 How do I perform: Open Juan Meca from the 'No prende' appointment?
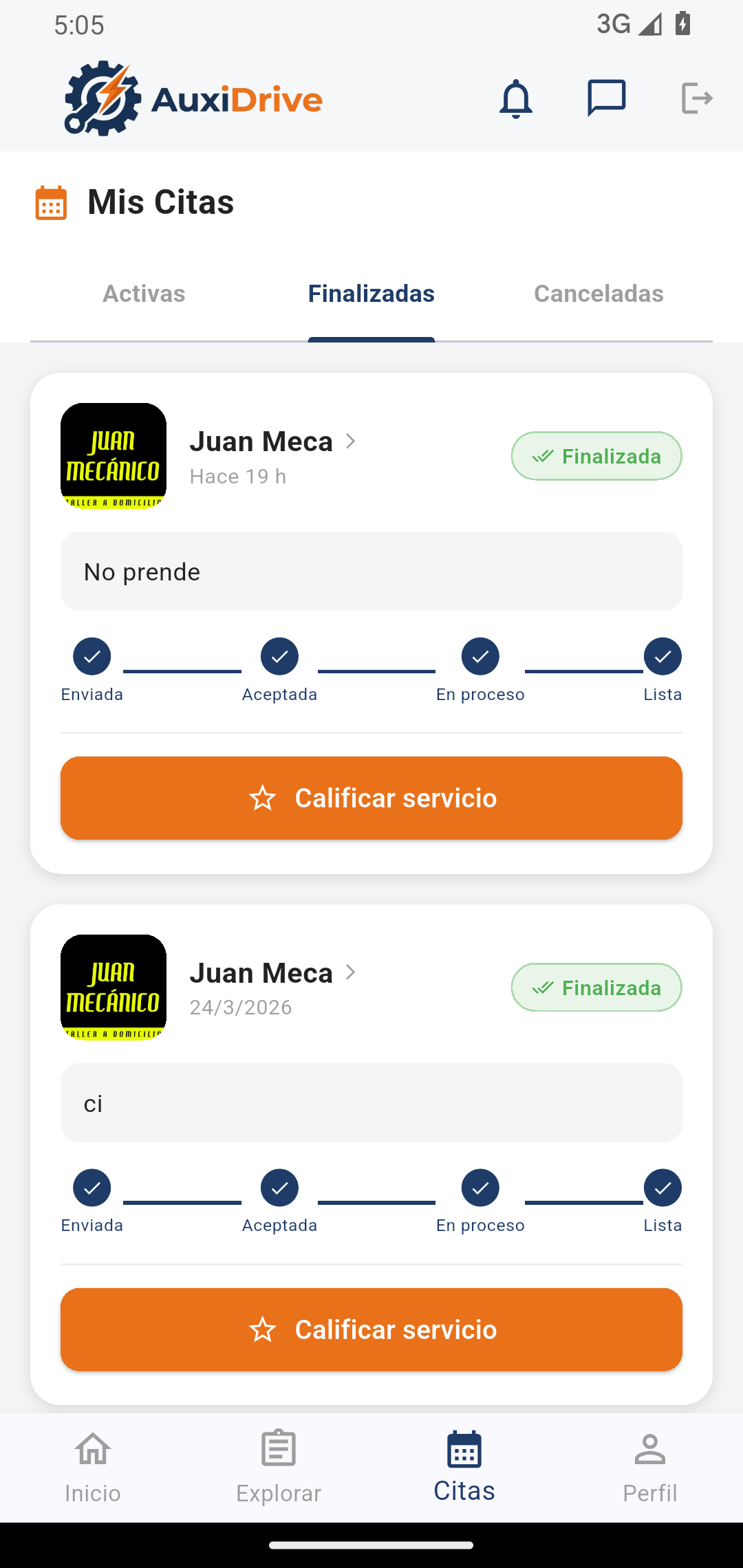point(272,442)
